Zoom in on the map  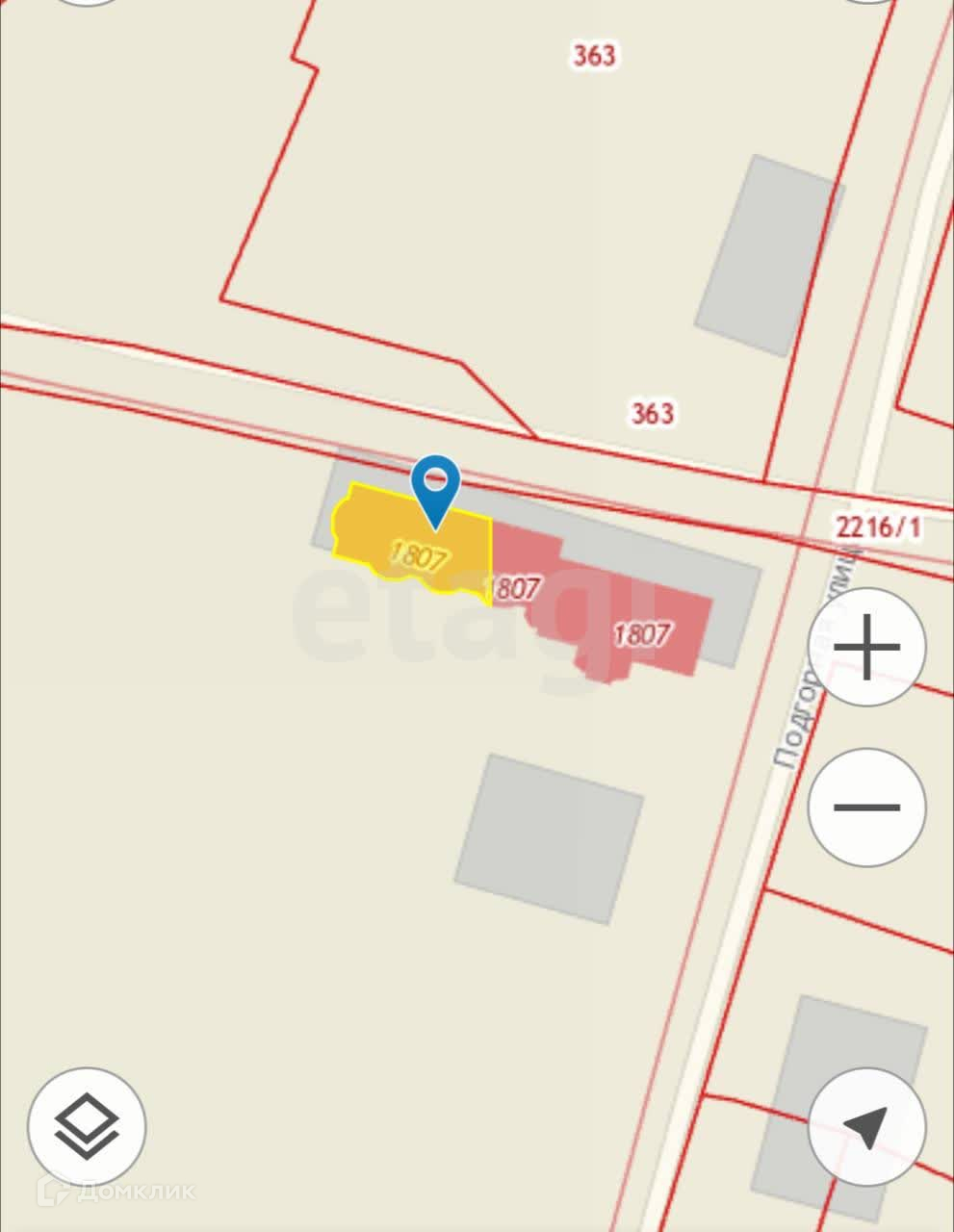point(866,647)
